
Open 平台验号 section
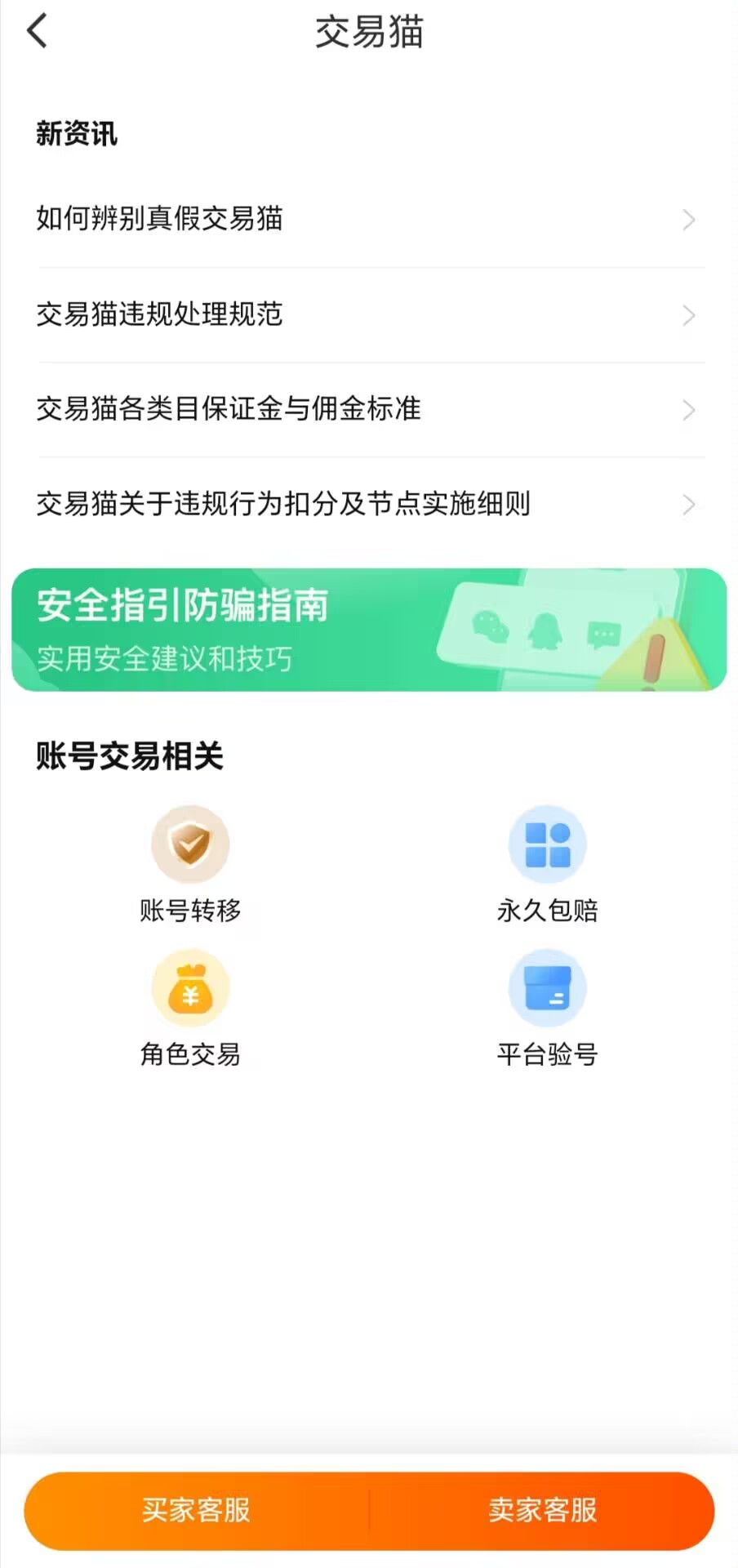click(547, 1008)
